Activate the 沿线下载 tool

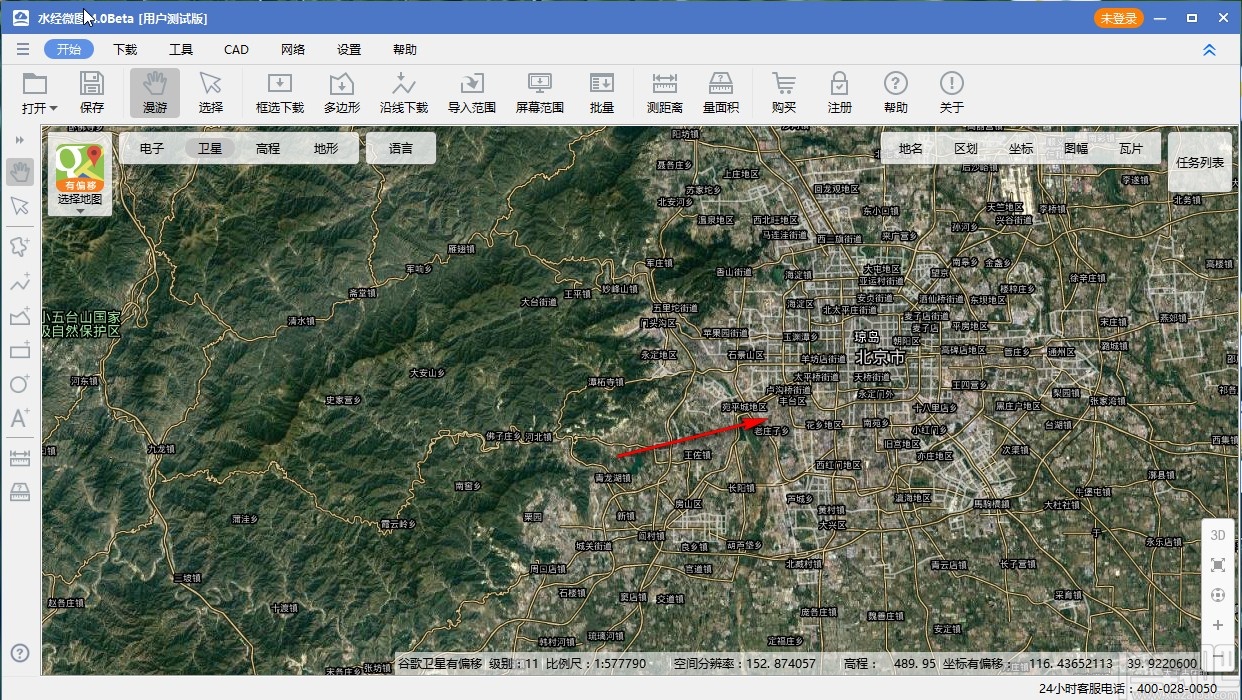click(x=404, y=93)
